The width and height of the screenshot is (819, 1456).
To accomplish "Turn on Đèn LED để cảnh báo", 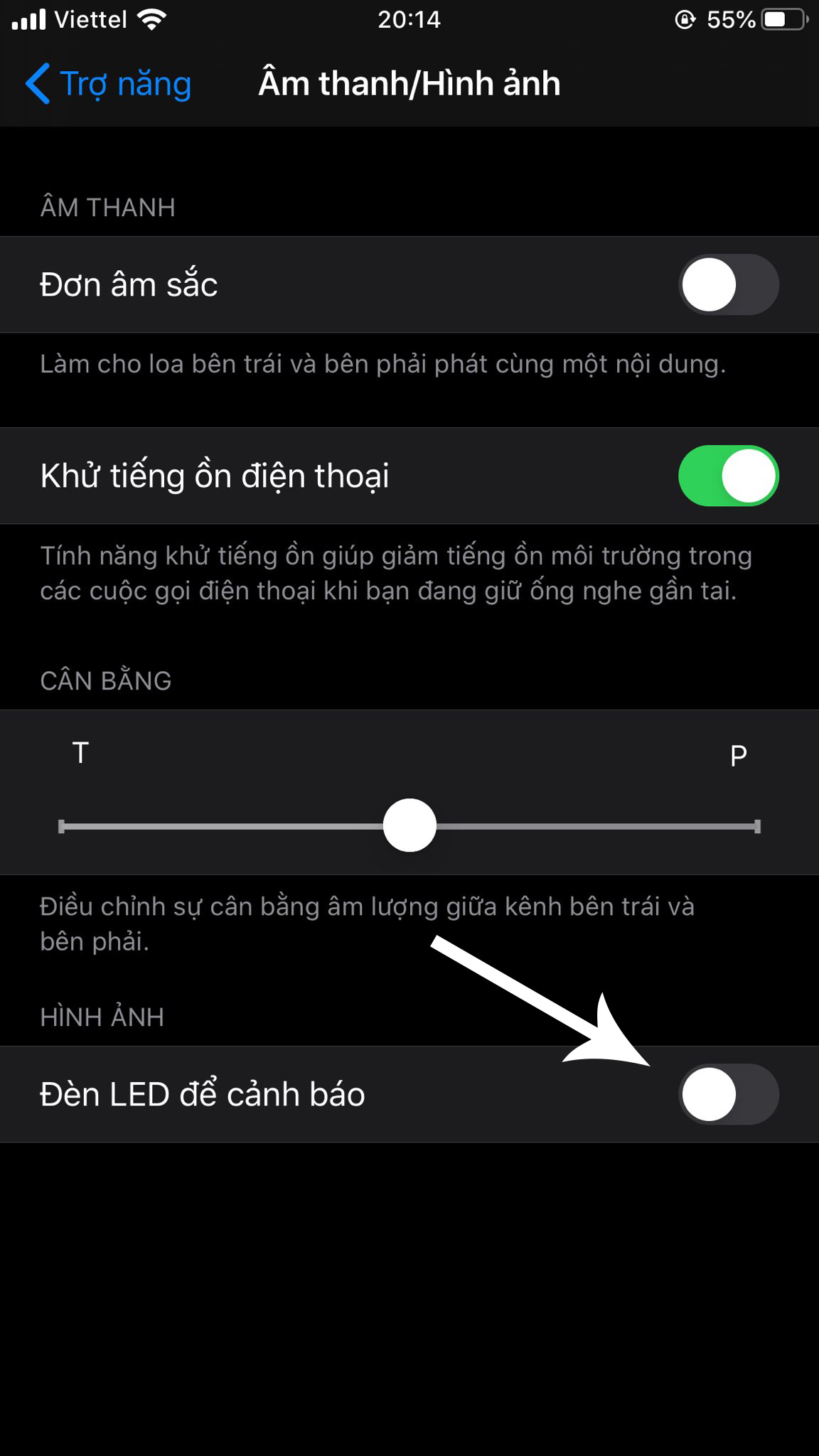I will click(728, 1094).
